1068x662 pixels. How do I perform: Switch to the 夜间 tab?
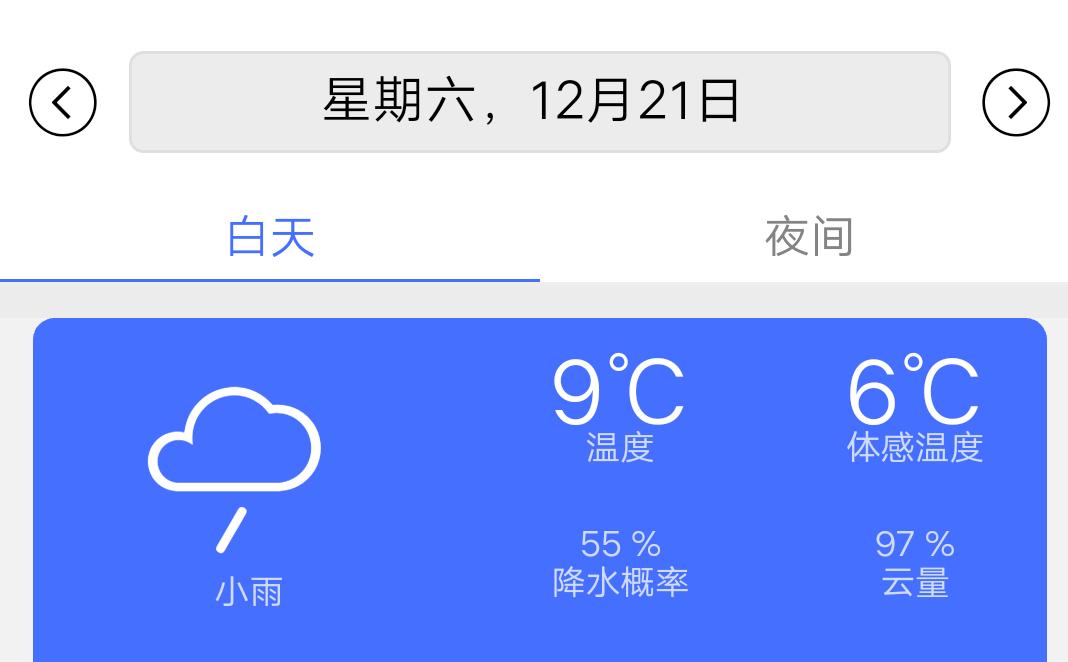coord(808,238)
